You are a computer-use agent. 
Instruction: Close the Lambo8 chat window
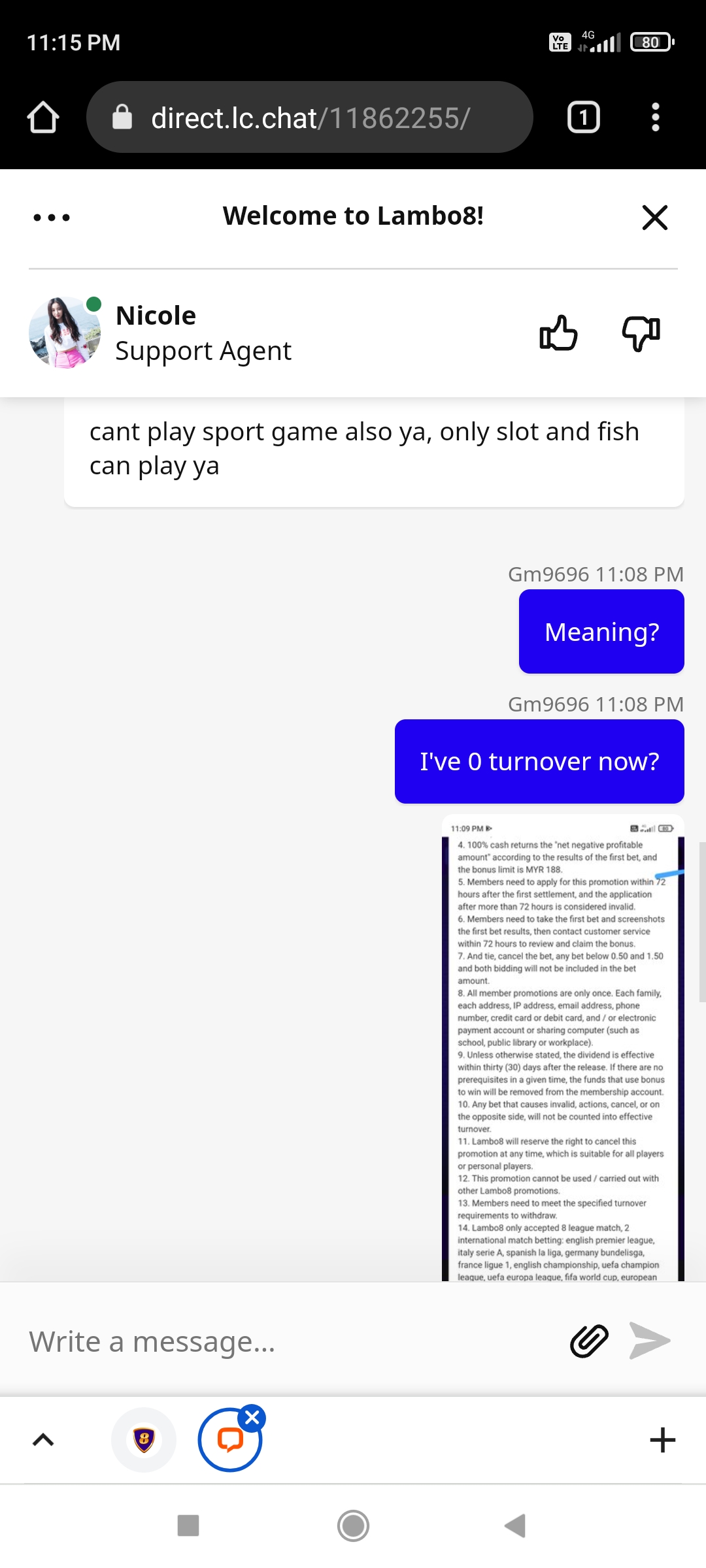pos(654,218)
